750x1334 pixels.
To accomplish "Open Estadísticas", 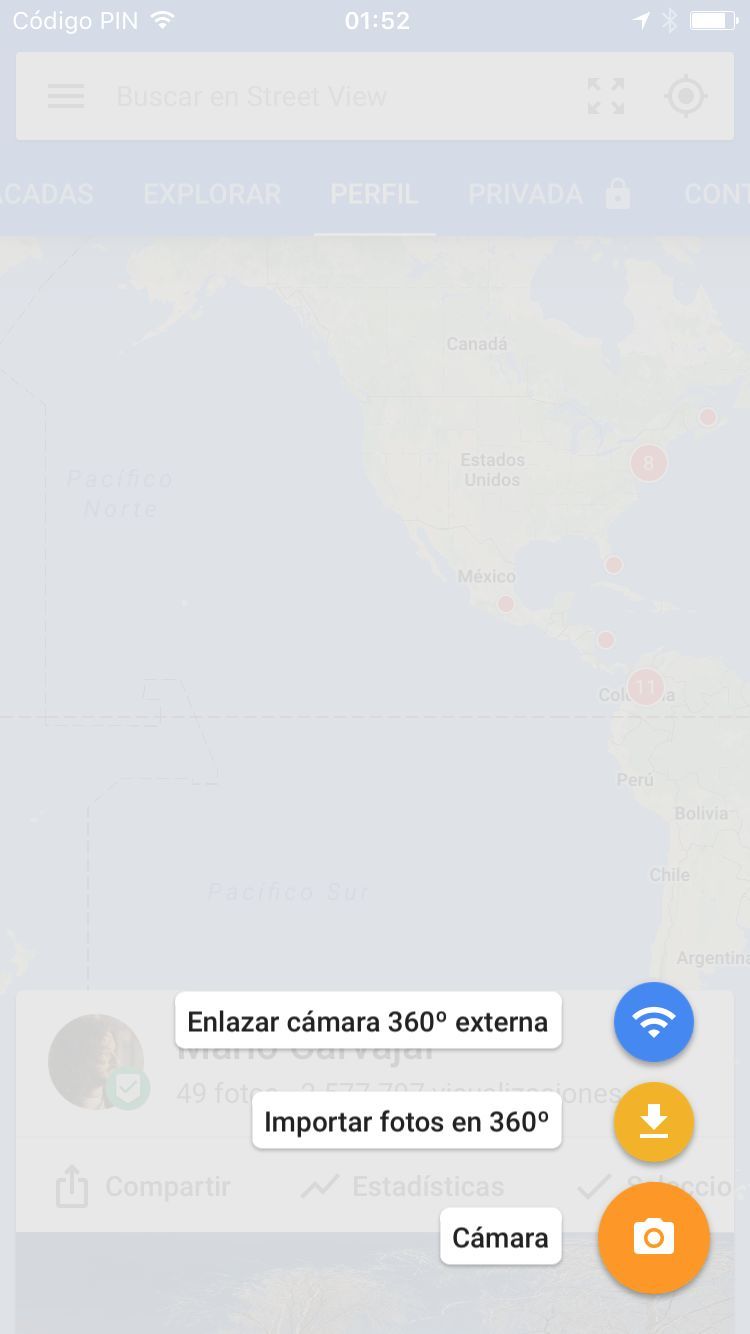I will coord(403,1187).
